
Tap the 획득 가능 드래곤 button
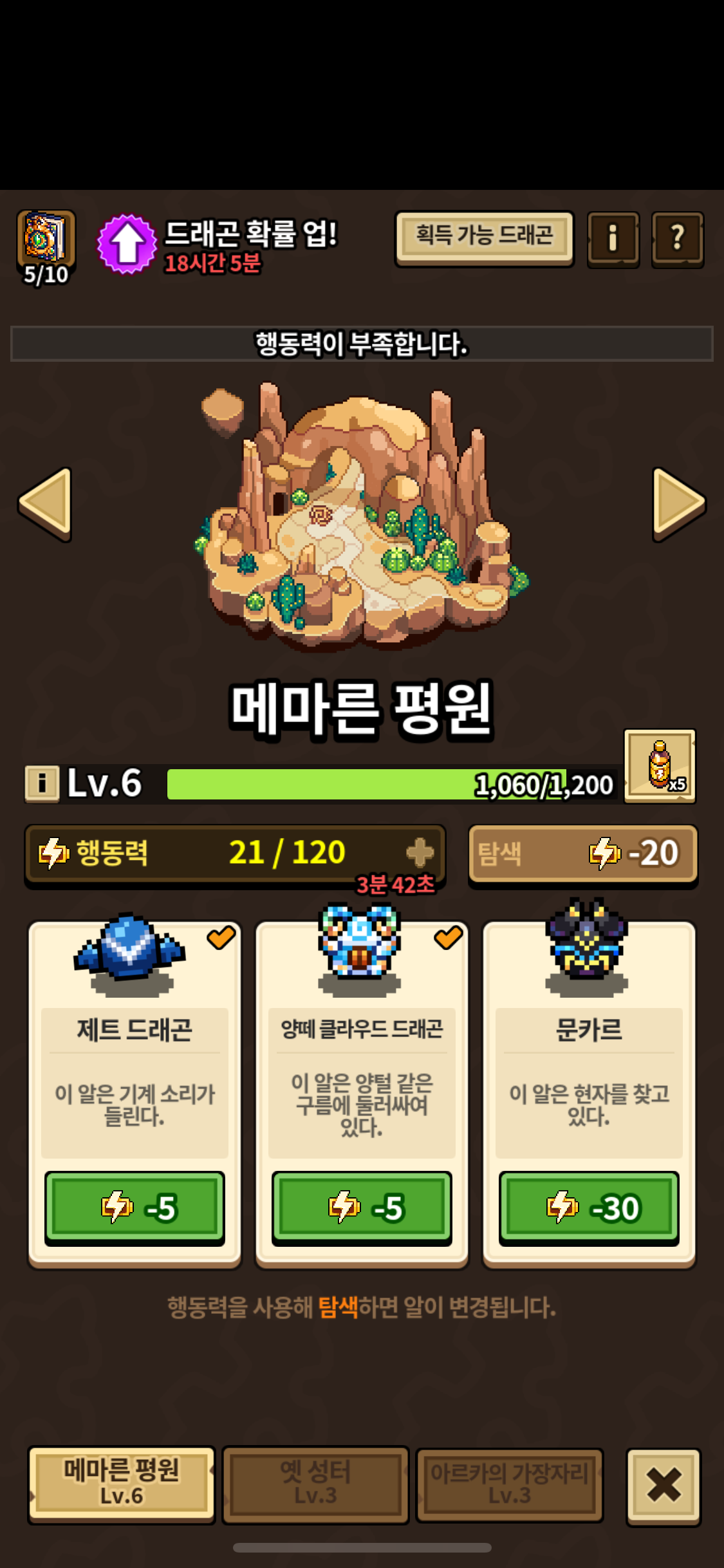pos(484,238)
